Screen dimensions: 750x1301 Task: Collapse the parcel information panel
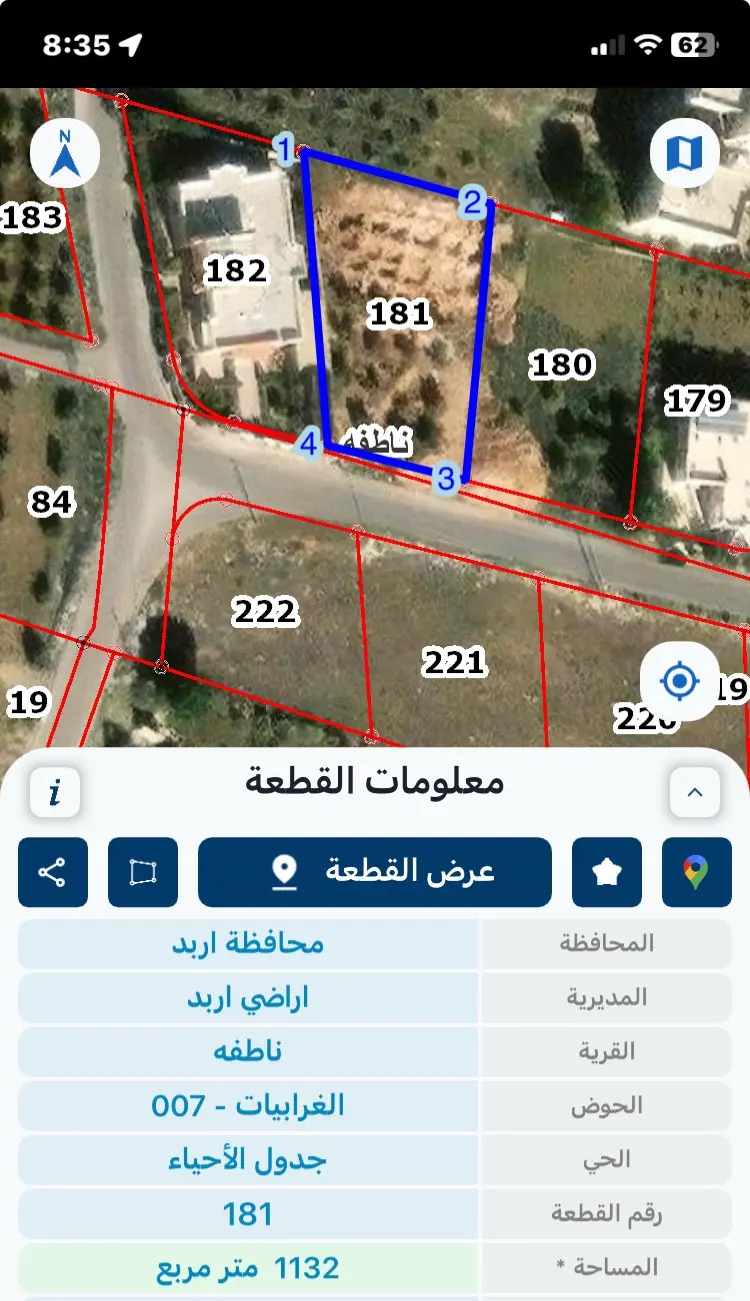pyautogui.click(x=695, y=793)
